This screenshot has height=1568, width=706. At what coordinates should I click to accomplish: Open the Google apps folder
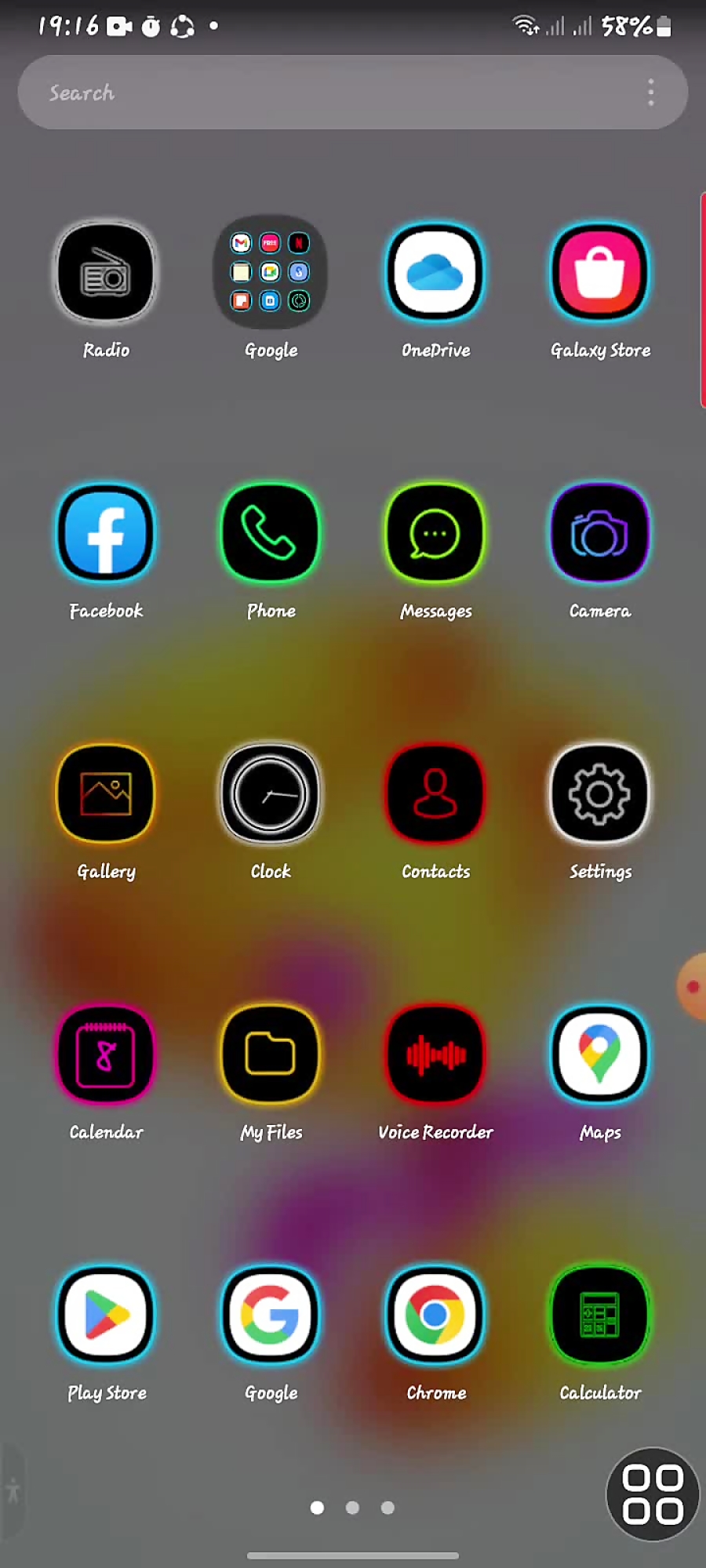[x=271, y=273]
